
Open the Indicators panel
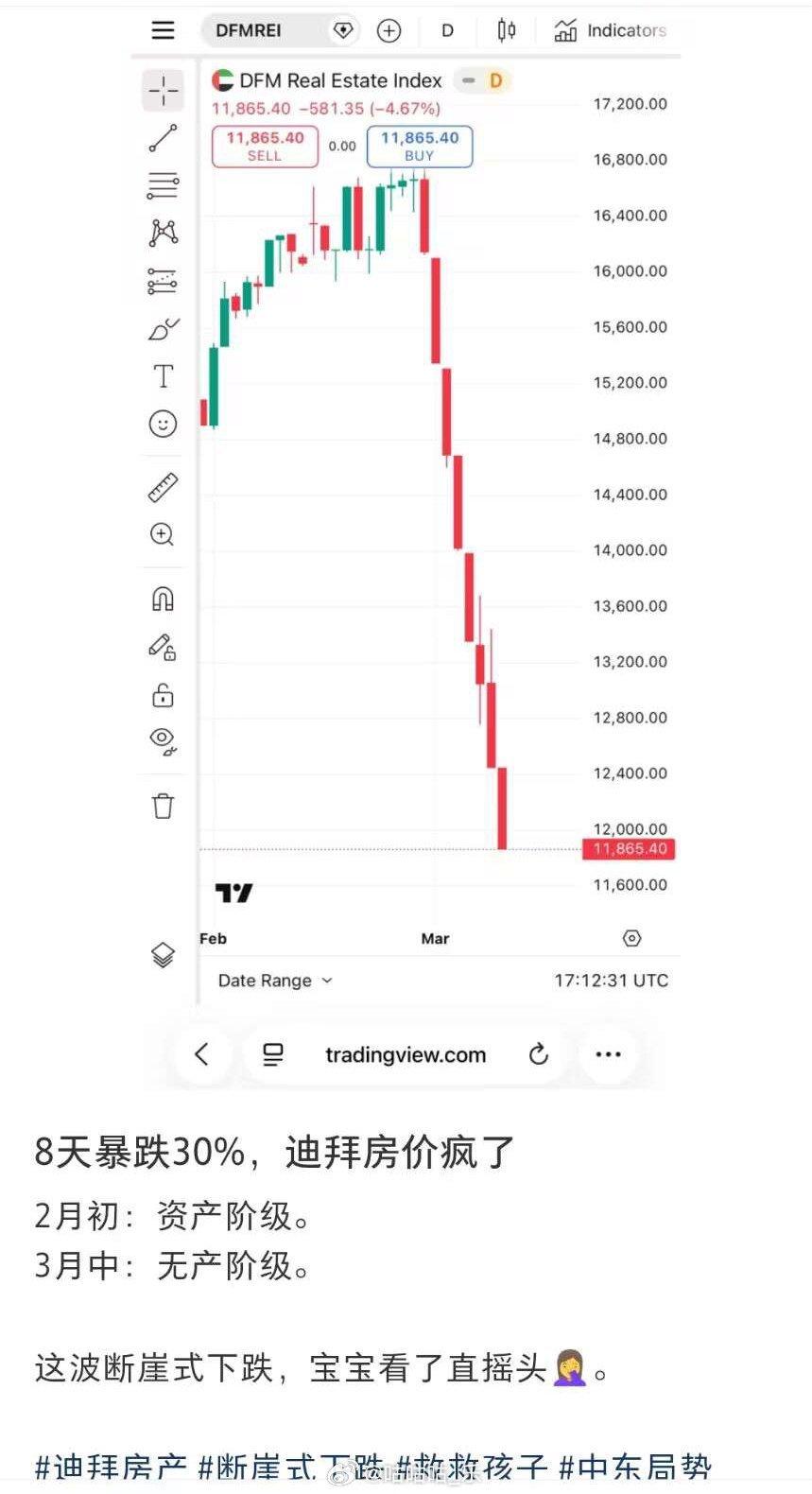click(x=611, y=29)
